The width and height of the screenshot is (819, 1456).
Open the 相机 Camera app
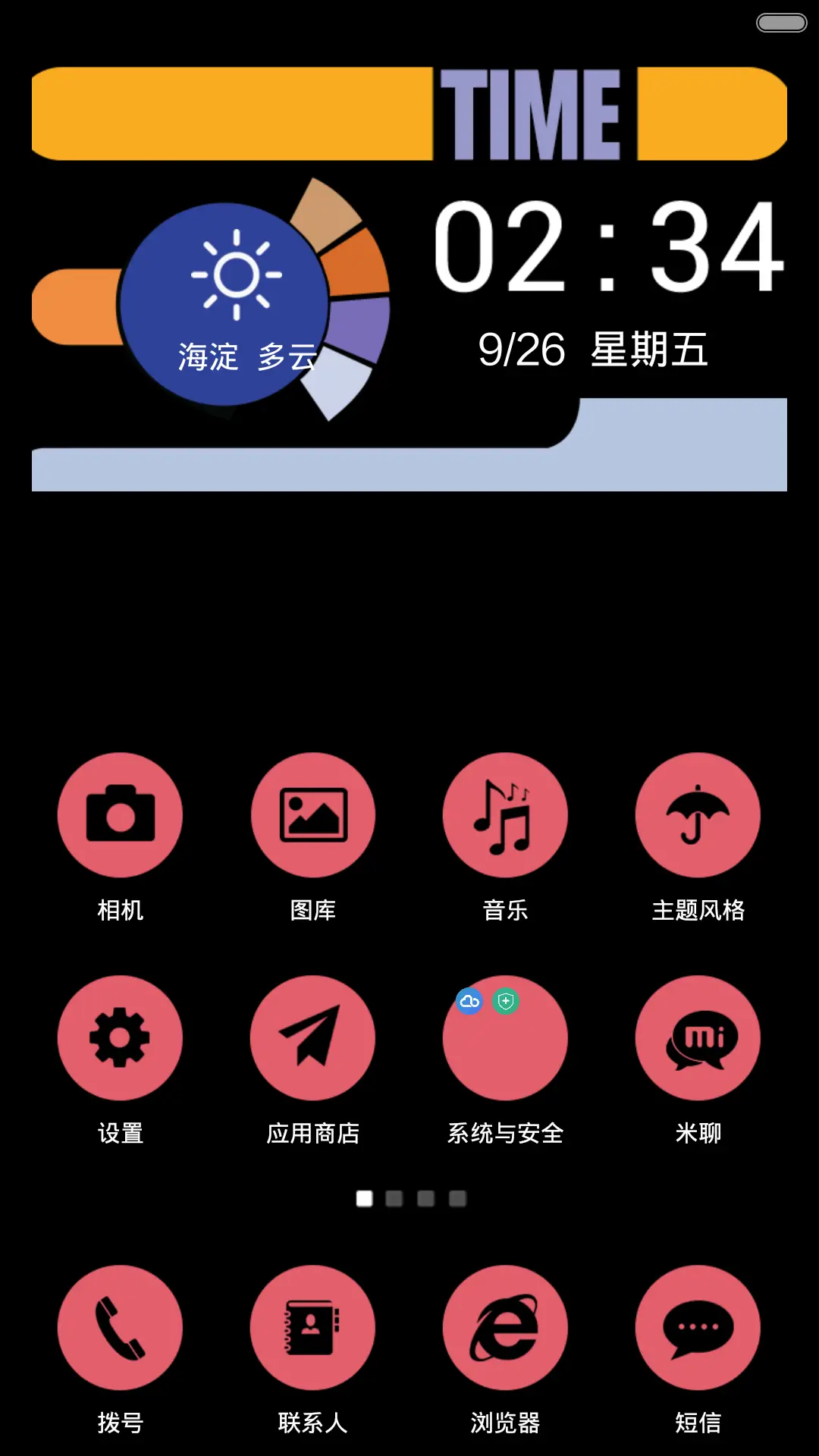point(121,814)
